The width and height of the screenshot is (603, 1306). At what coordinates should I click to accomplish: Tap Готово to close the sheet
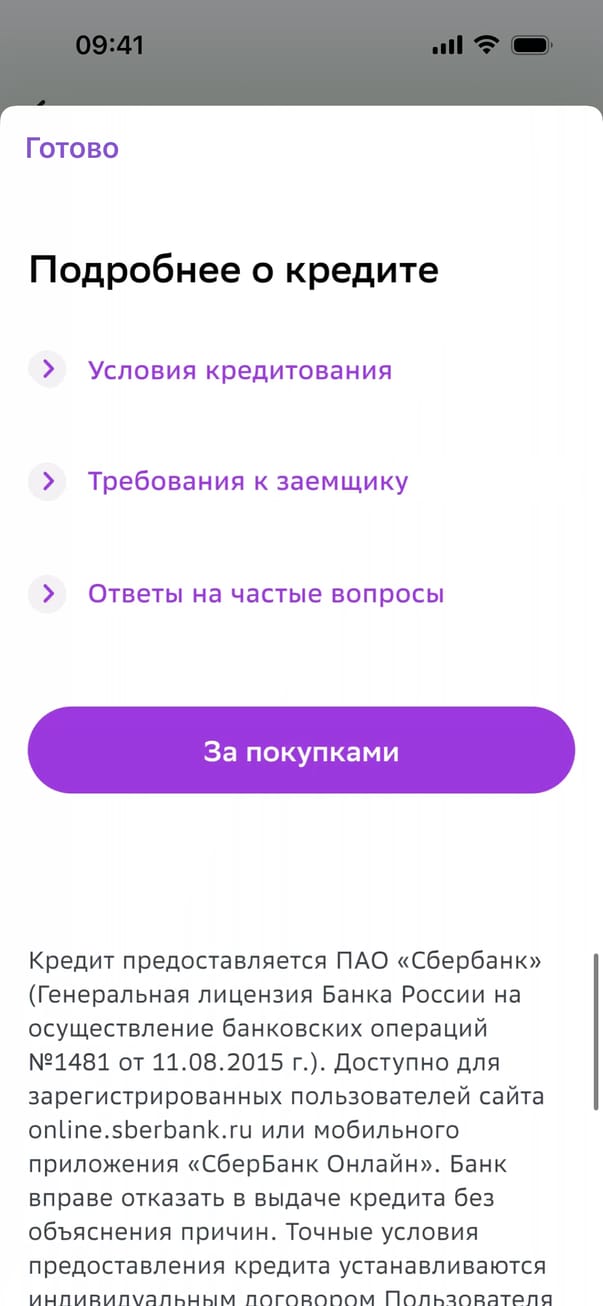click(72, 149)
